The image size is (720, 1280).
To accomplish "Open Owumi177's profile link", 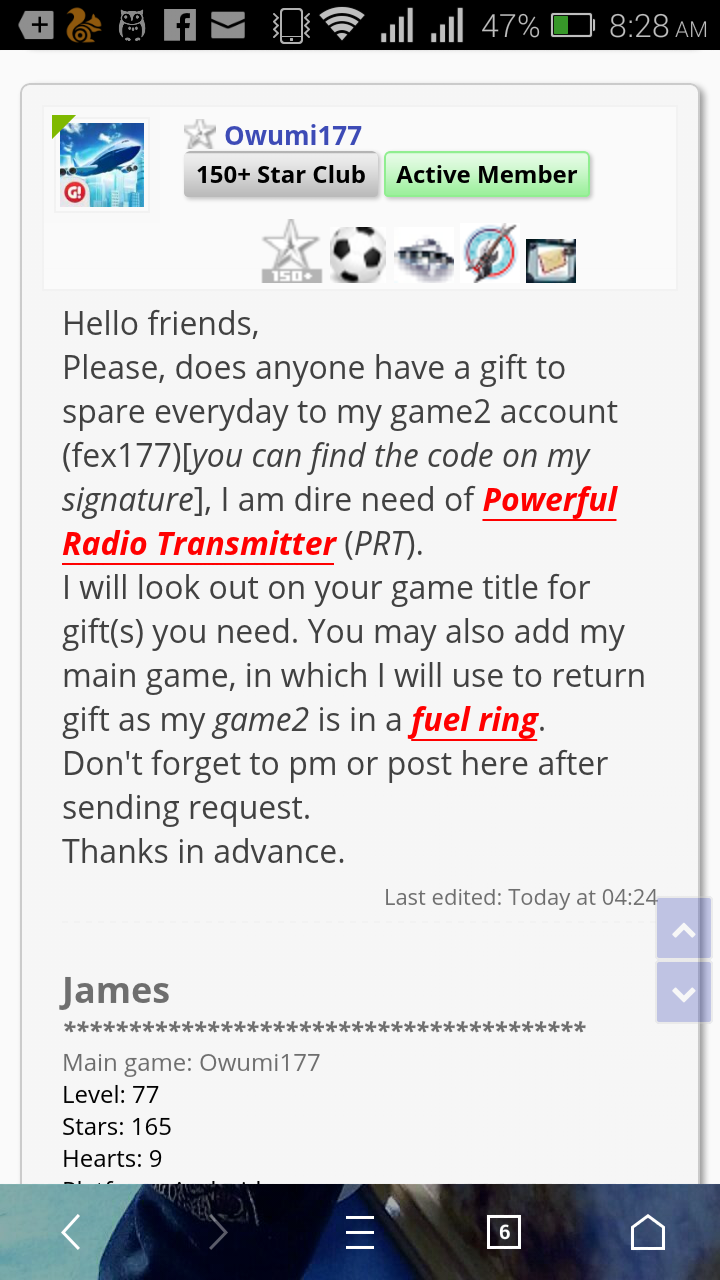I will coord(292,135).
